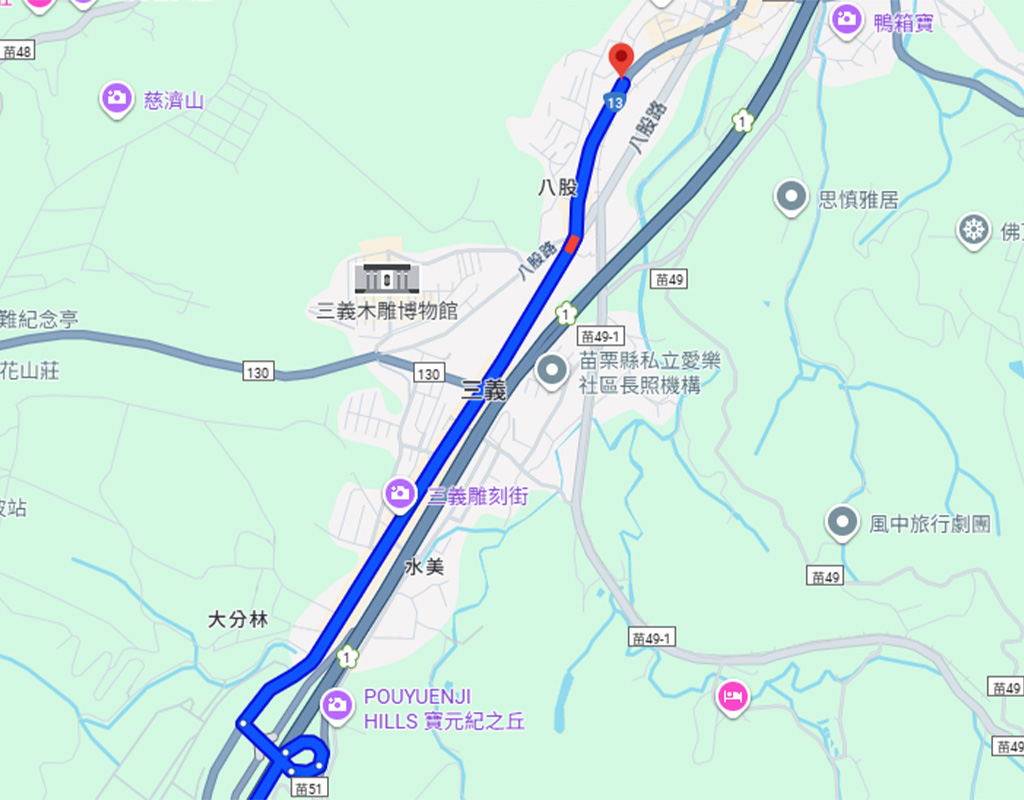Tap the red destination pin
Viewport: 1024px width, 800px height.
[x=621, y=58]
